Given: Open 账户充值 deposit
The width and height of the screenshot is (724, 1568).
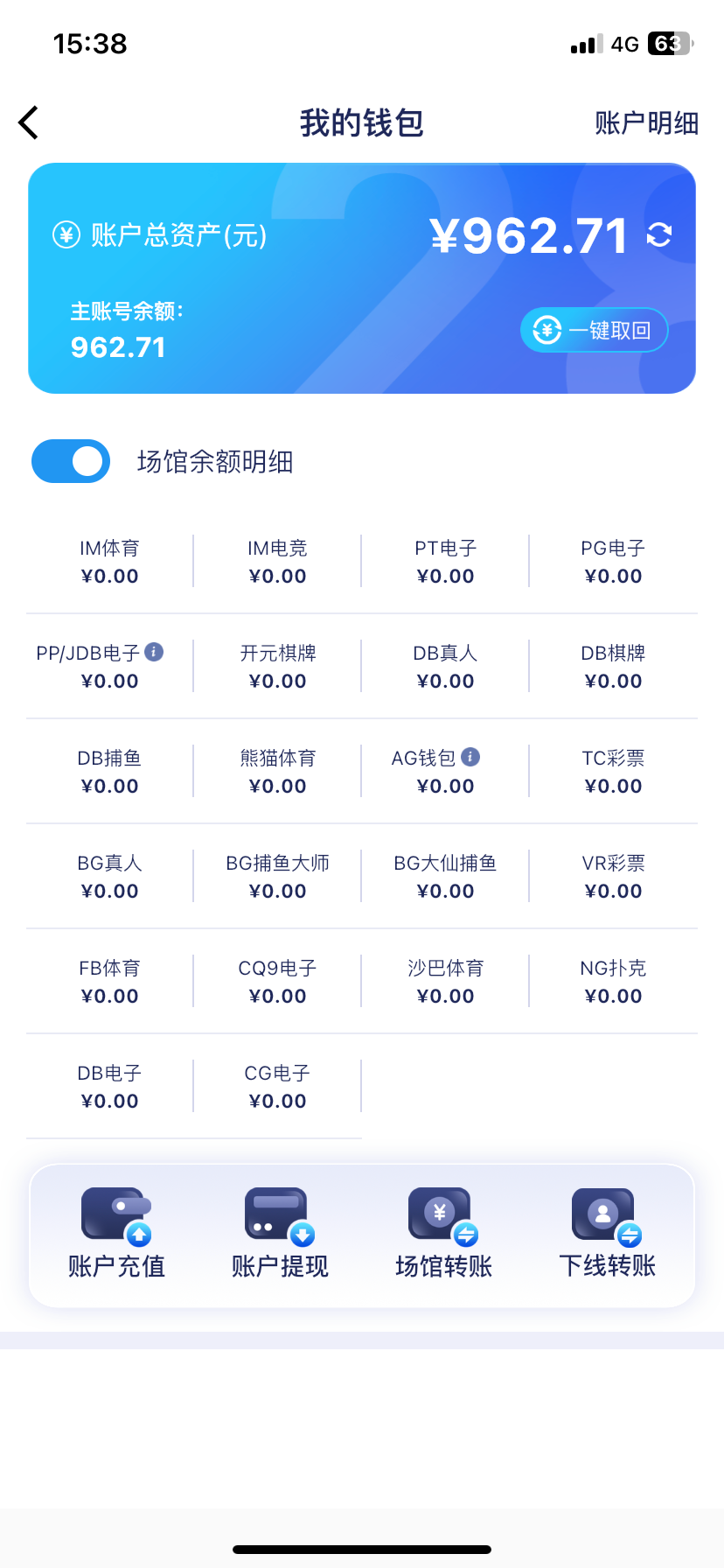Looking at the screenshot, I should [116, 1234].
